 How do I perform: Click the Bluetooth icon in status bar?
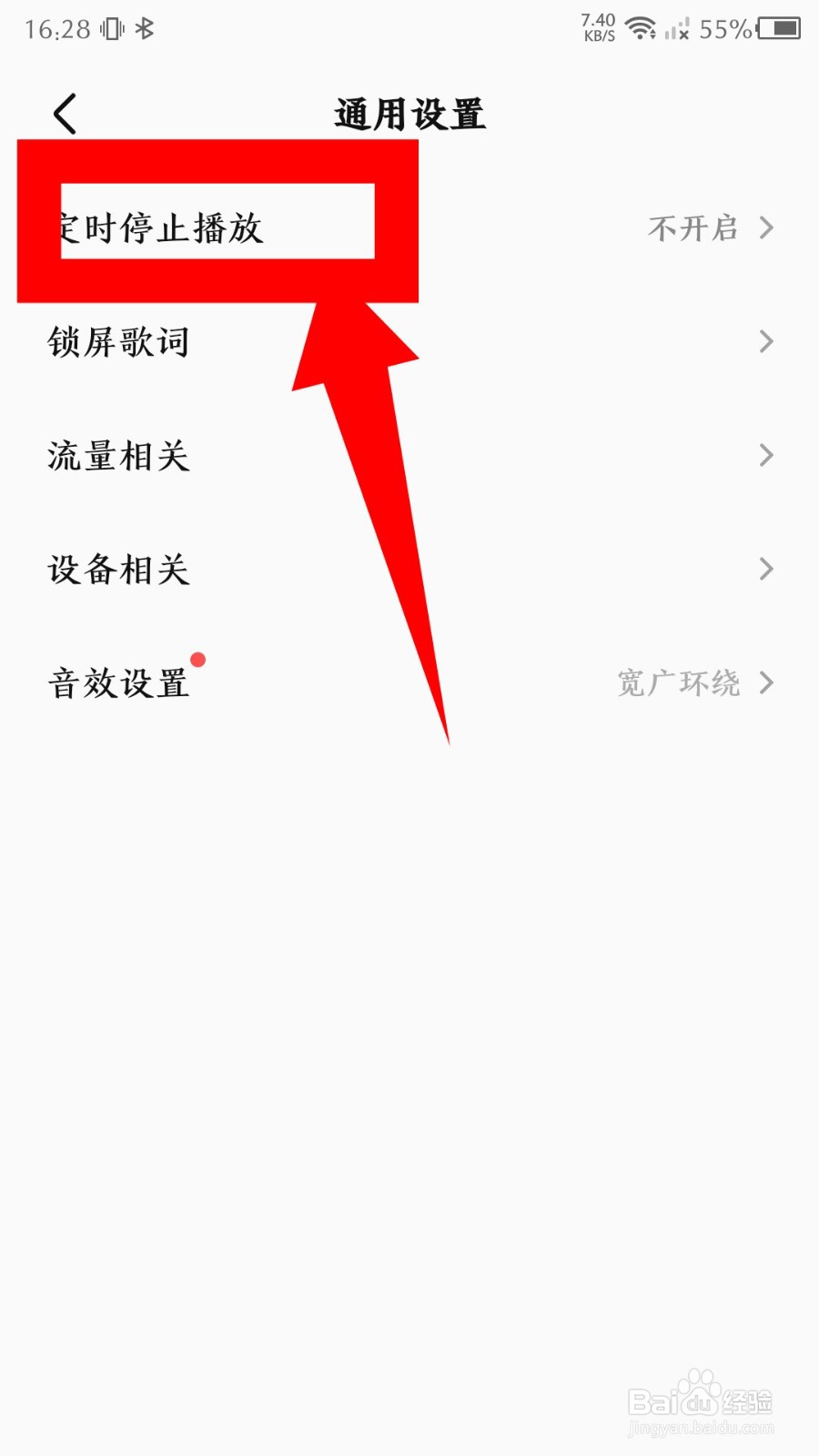click(144, 27)
